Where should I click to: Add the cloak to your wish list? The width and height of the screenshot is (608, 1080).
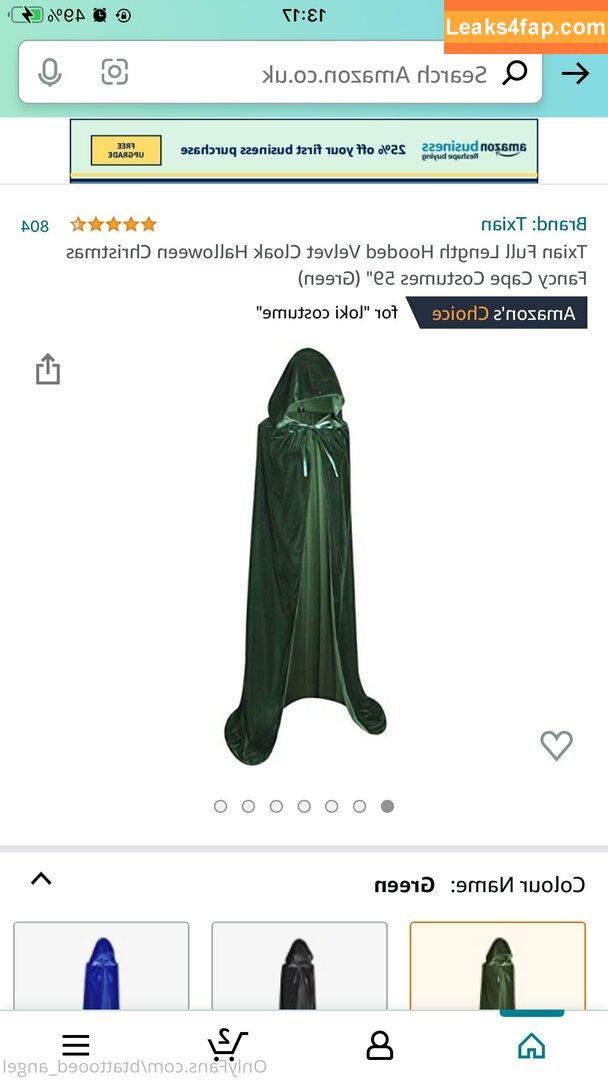point(556,745)
